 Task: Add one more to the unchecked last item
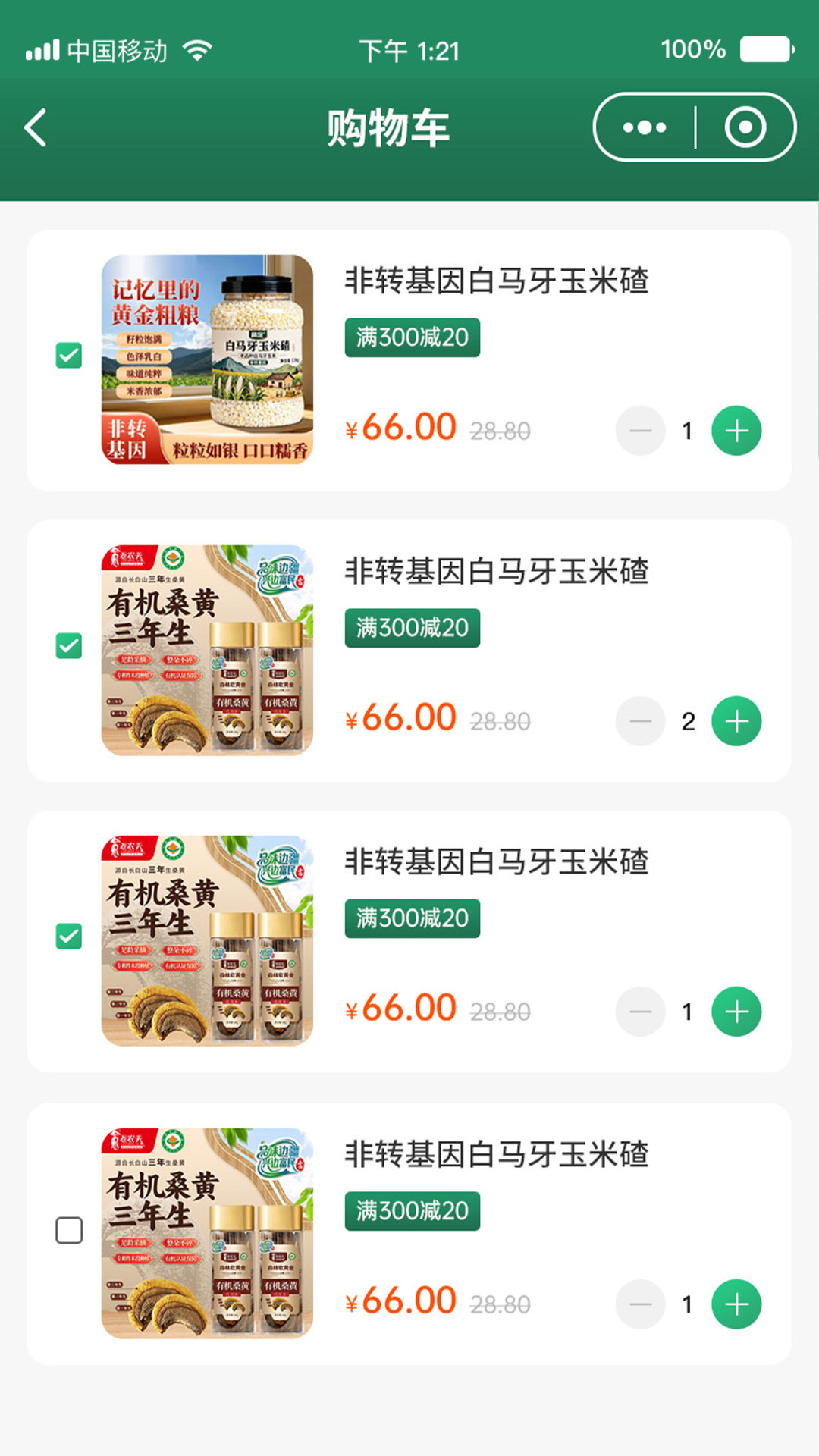[x=736, y=1304]
